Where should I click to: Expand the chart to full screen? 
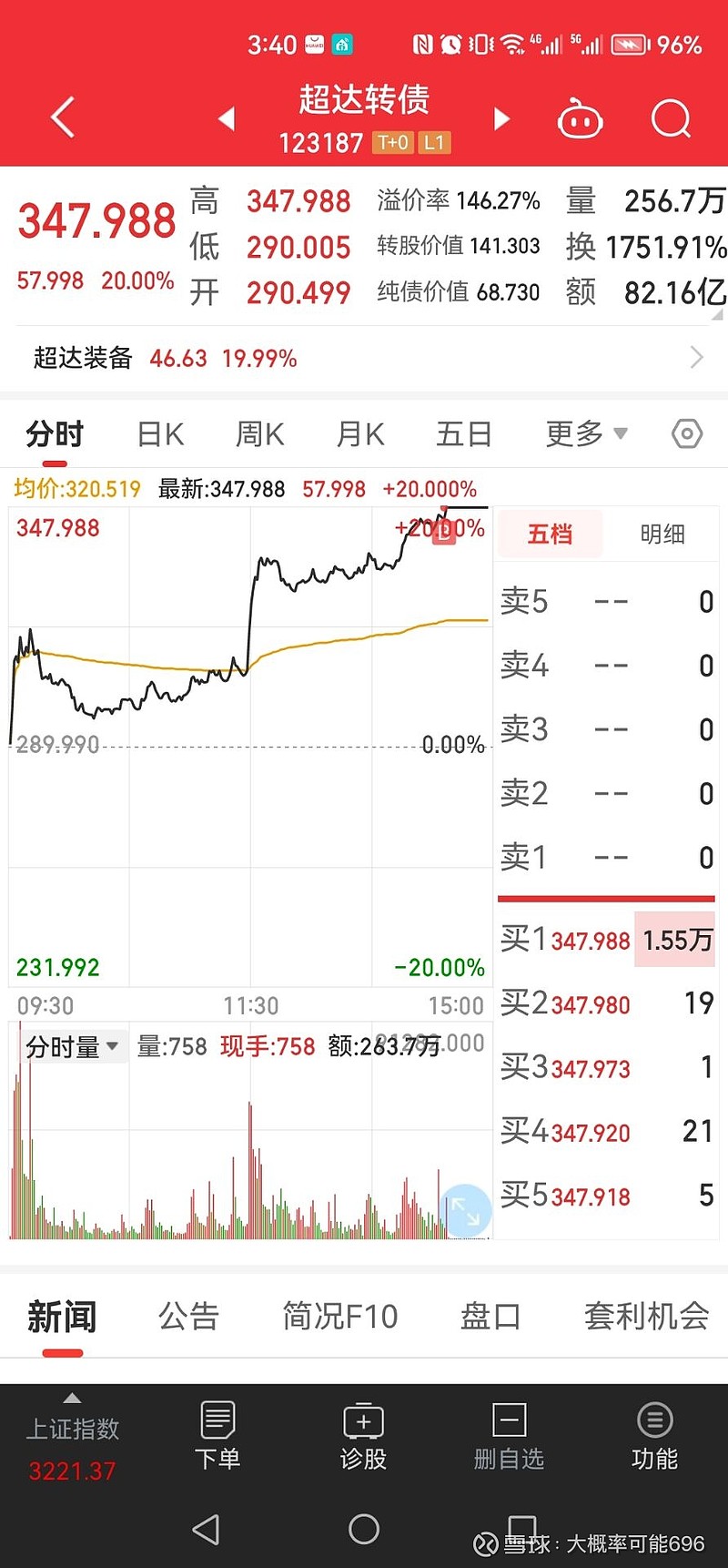[x=466, y=1211]
